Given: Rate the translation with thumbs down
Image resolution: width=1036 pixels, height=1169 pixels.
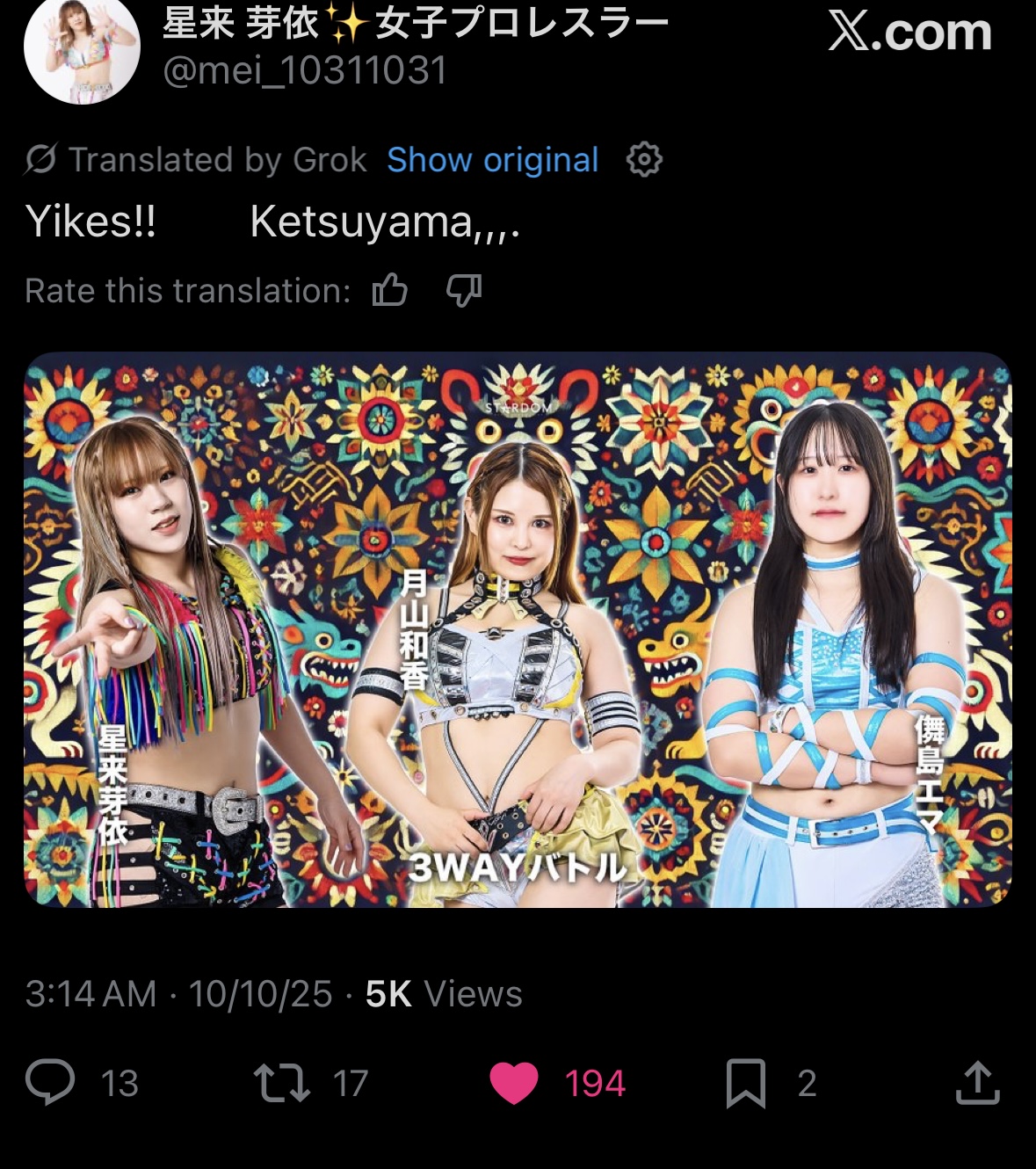Looking at the screenshot, I should (x=464, y=290).
